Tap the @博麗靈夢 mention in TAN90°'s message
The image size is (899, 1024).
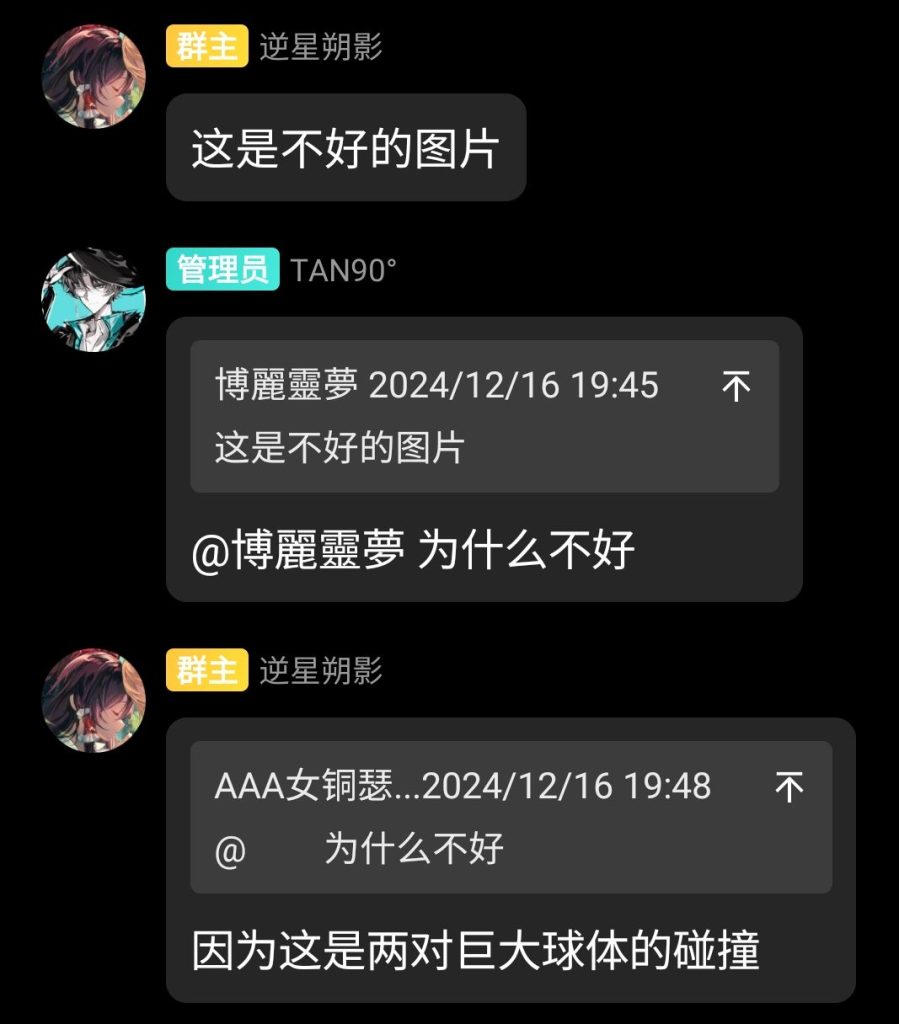[x=298, y=550]
